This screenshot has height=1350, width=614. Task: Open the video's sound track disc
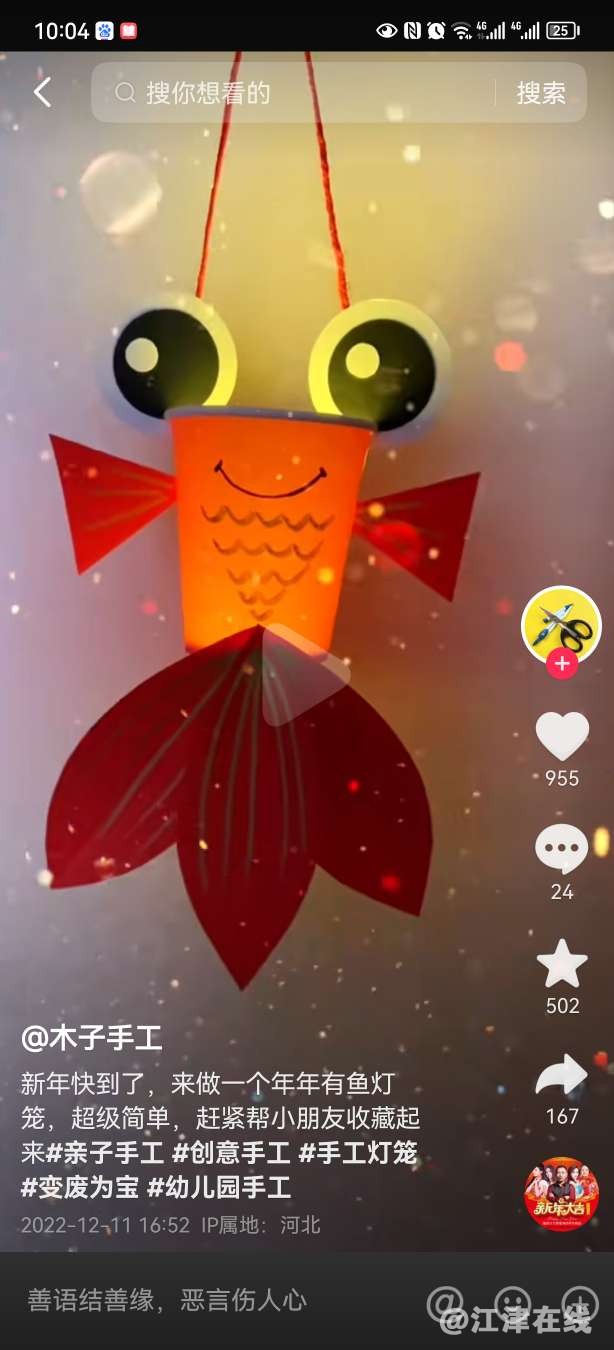(x=562, y=1194)
